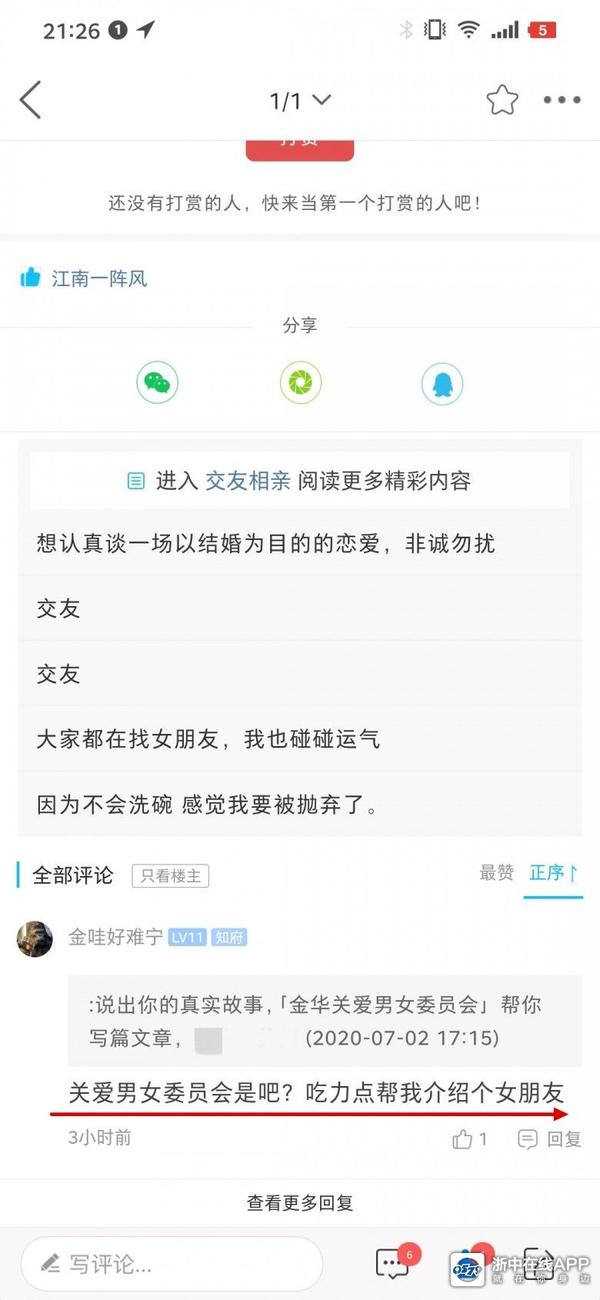This screenshot has height=1300, width=600.
Task: Favorite this post with the star icon
Action: coord(502,100)
